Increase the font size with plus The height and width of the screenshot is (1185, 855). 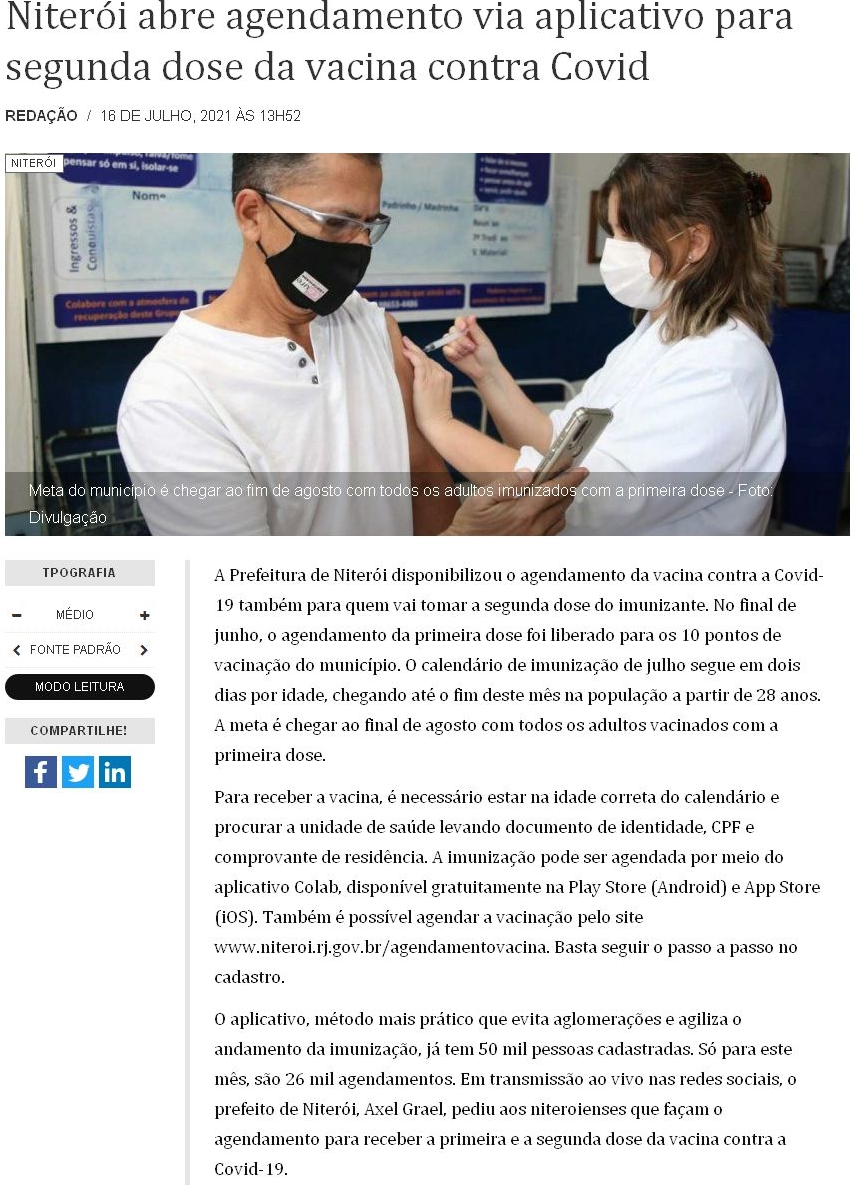[144, 615]
